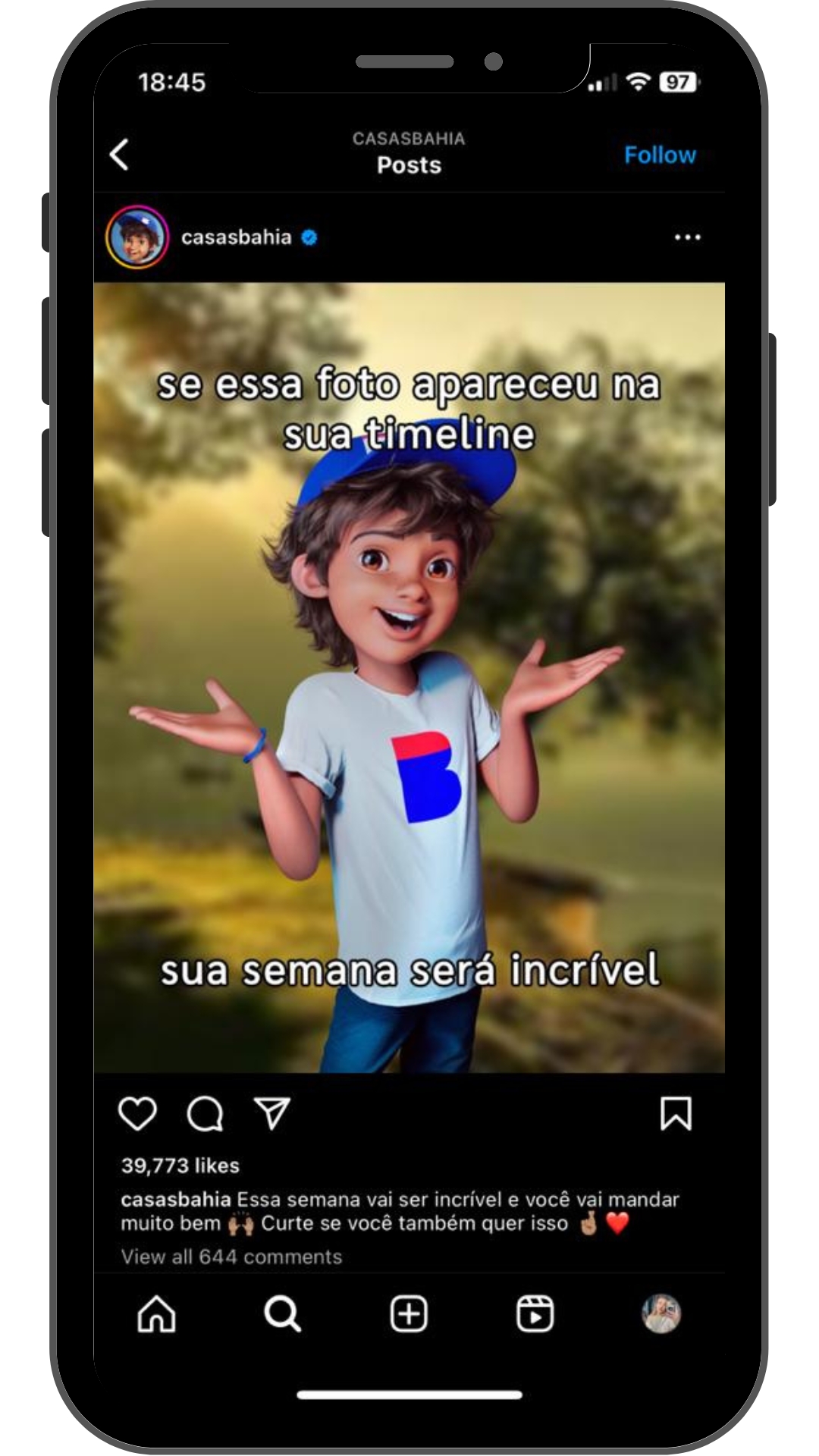Open your profile tab

click(661, 1314)
